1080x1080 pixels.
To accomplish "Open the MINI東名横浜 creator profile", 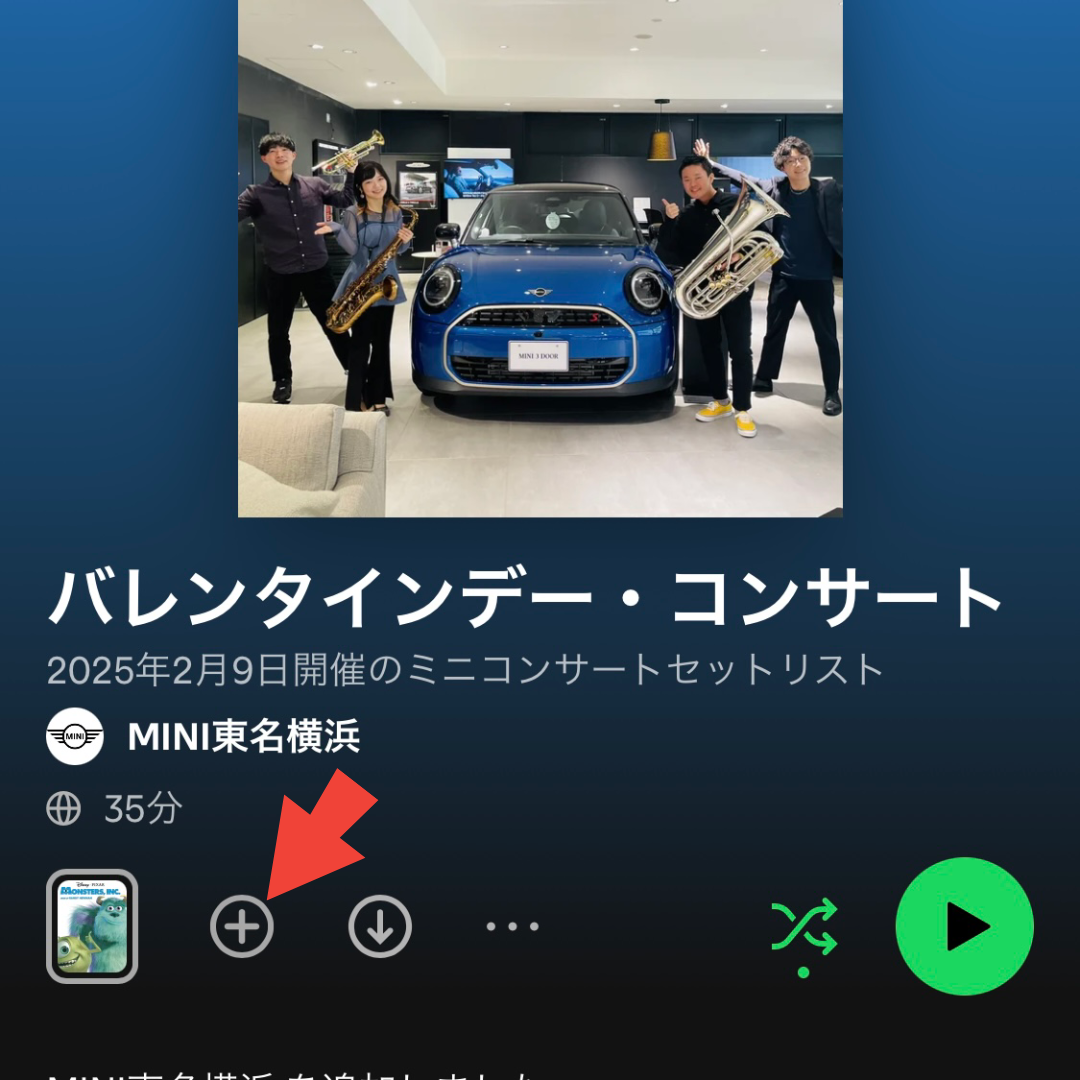I will click(x=243, y=737).
